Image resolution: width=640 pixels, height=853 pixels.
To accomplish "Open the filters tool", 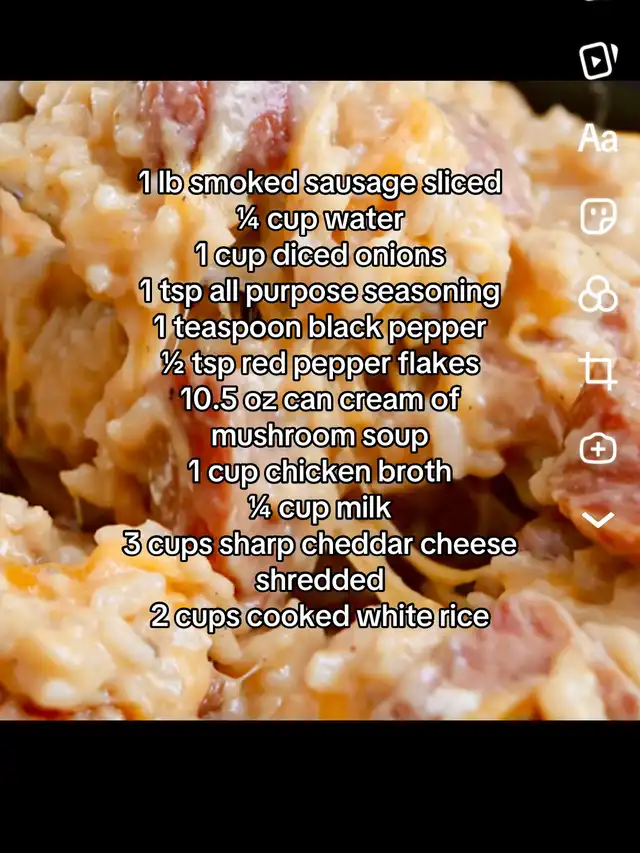I will [598, 294].
